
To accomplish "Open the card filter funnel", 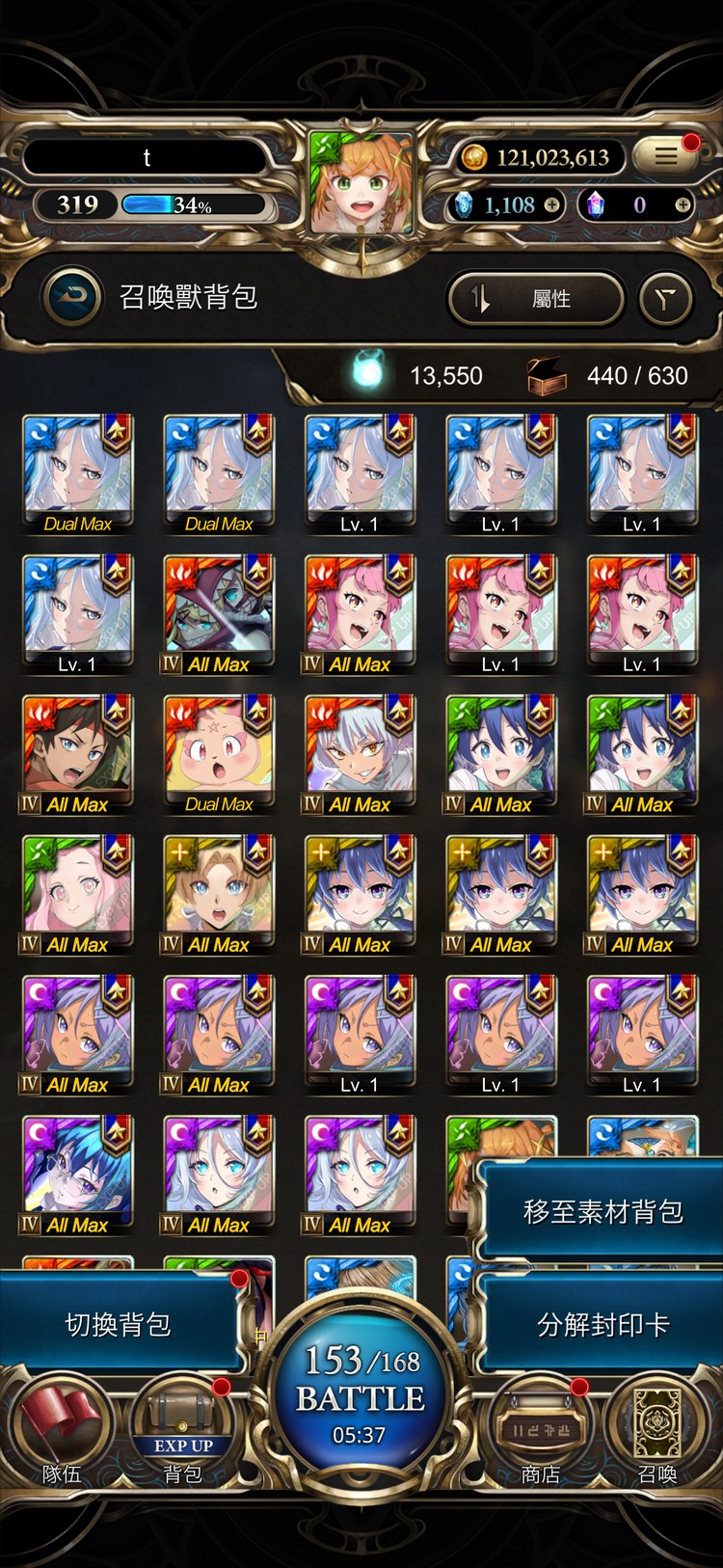I will pos(665,299).
